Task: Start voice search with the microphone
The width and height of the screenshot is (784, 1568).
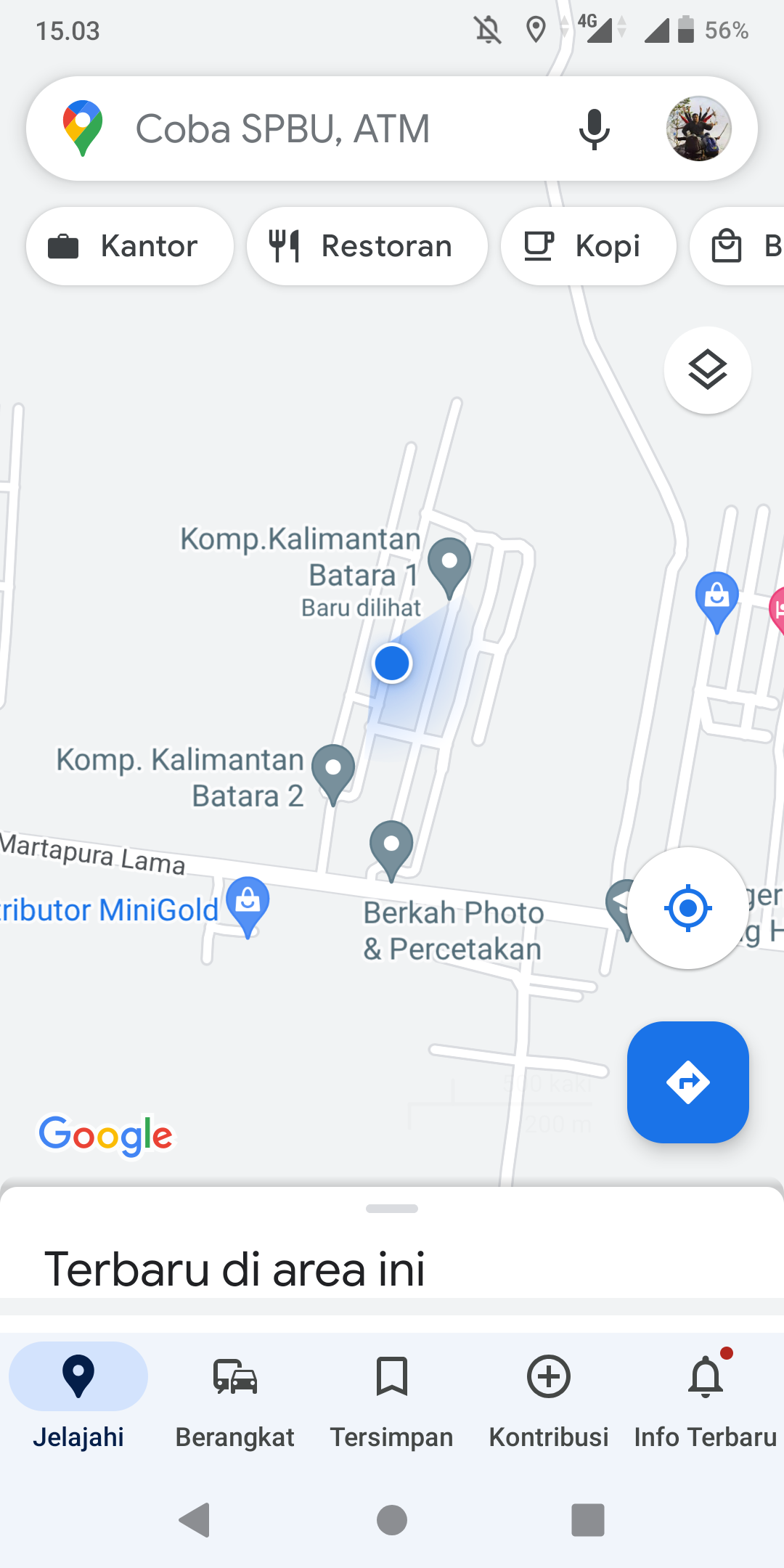Action: (594, 129)
